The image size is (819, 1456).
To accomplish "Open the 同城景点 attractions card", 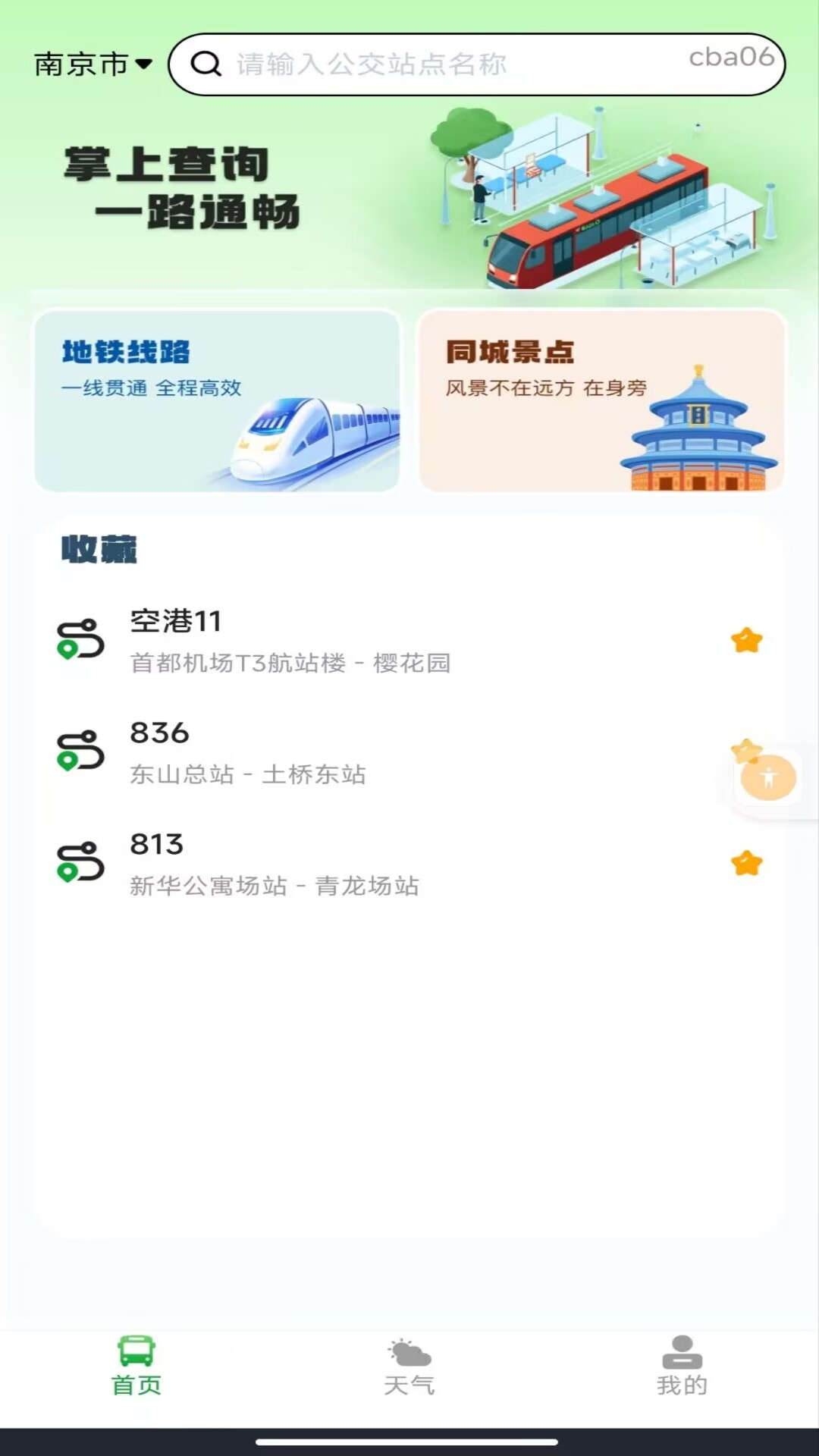I will tap(601, 402).
